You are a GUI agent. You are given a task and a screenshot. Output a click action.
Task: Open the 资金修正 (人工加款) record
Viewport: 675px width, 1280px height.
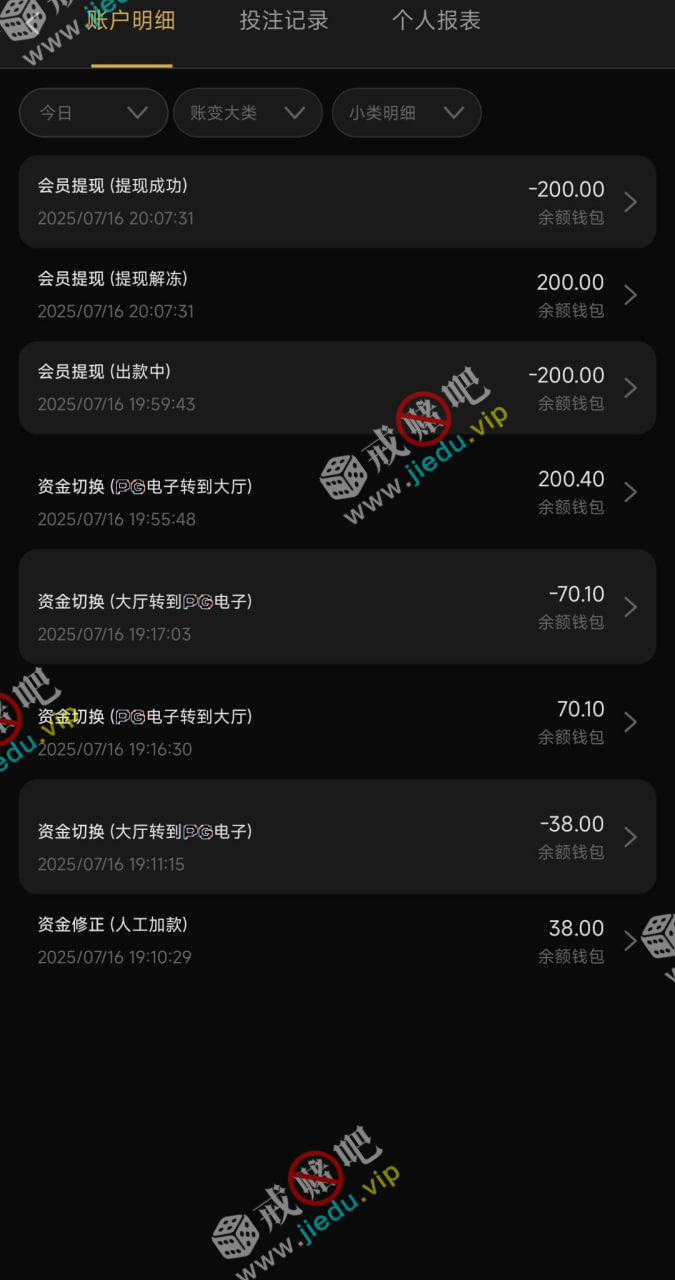pyautogui.click(x=337, y=941)
